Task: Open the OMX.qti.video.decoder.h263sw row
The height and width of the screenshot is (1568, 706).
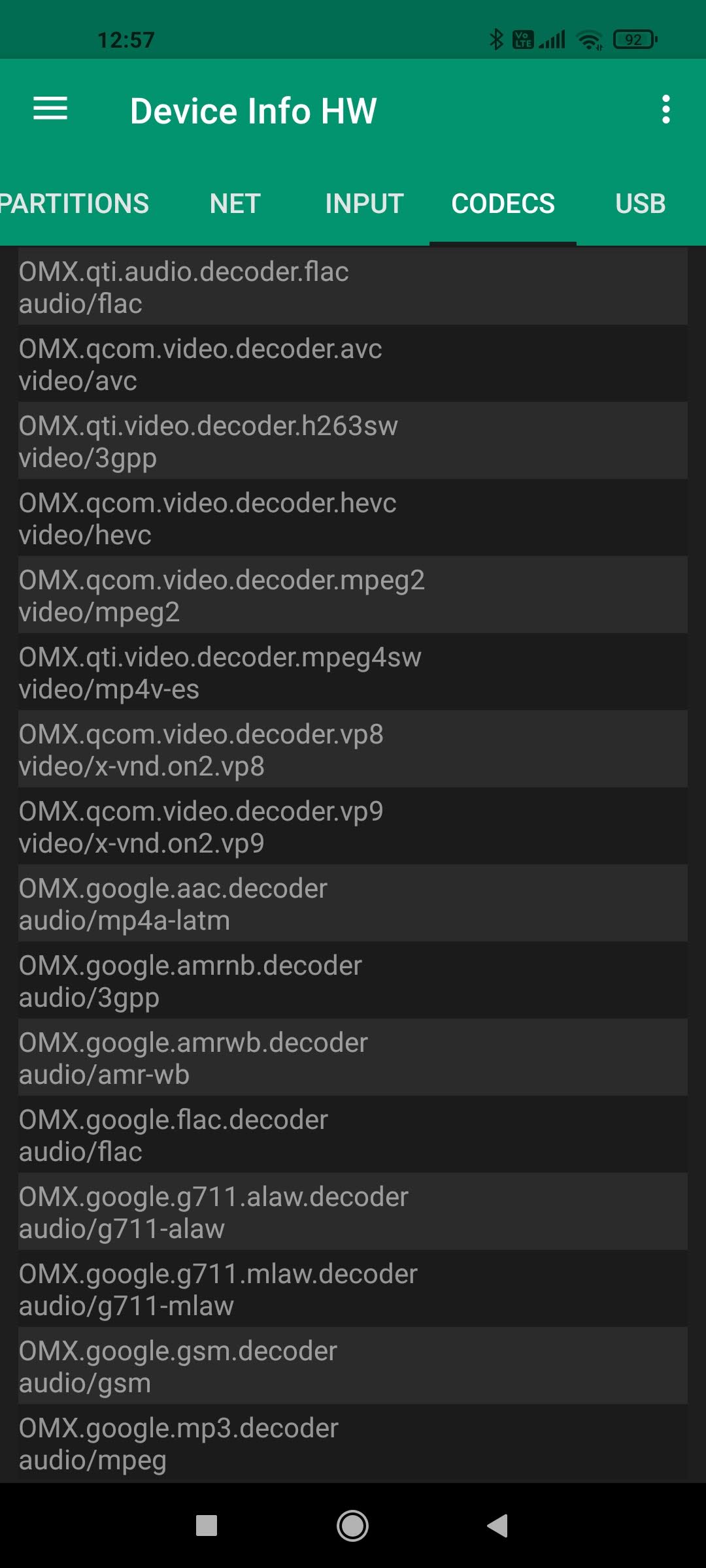Action: tap(353, 441)
